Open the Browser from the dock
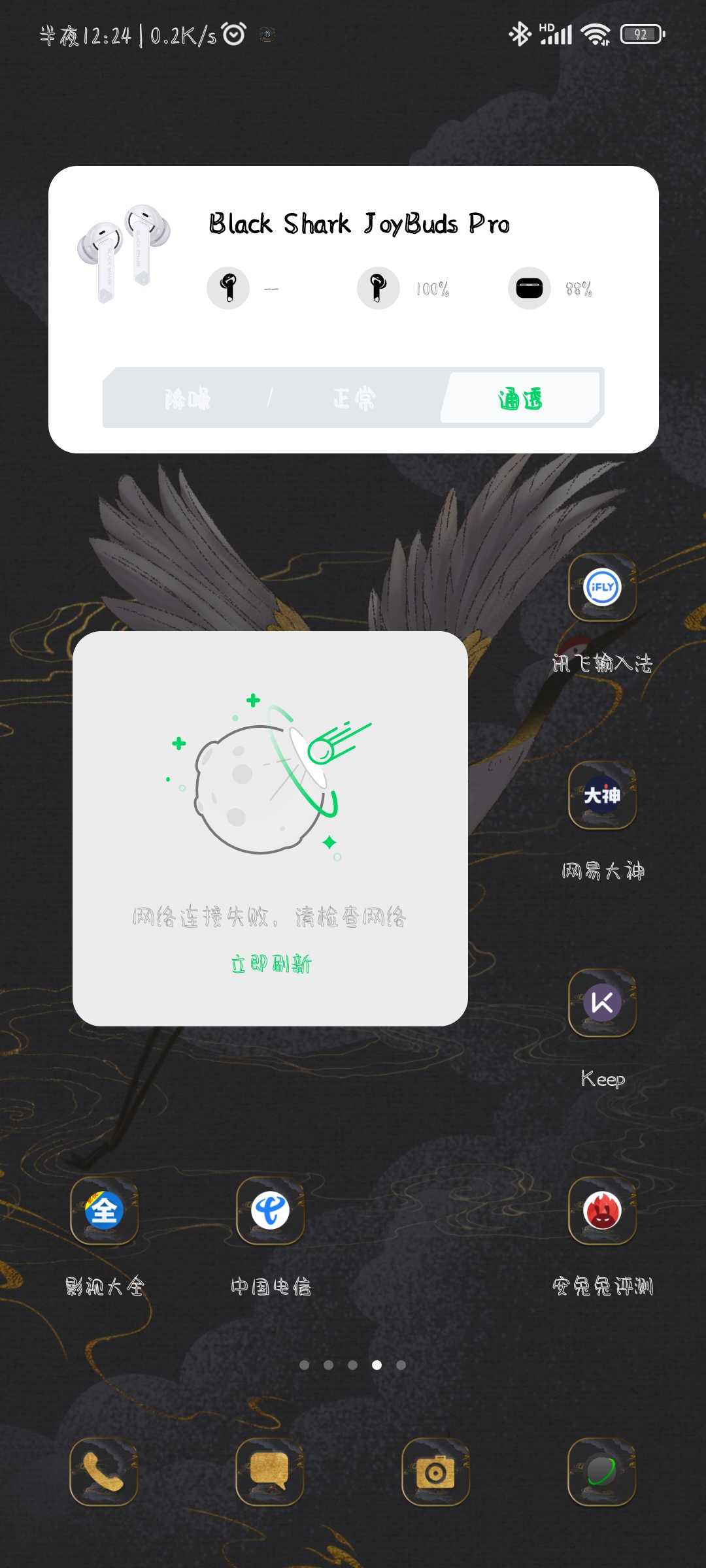Image resolution: width=706 pixels, height=1568 pixels. pos(602,1472)
